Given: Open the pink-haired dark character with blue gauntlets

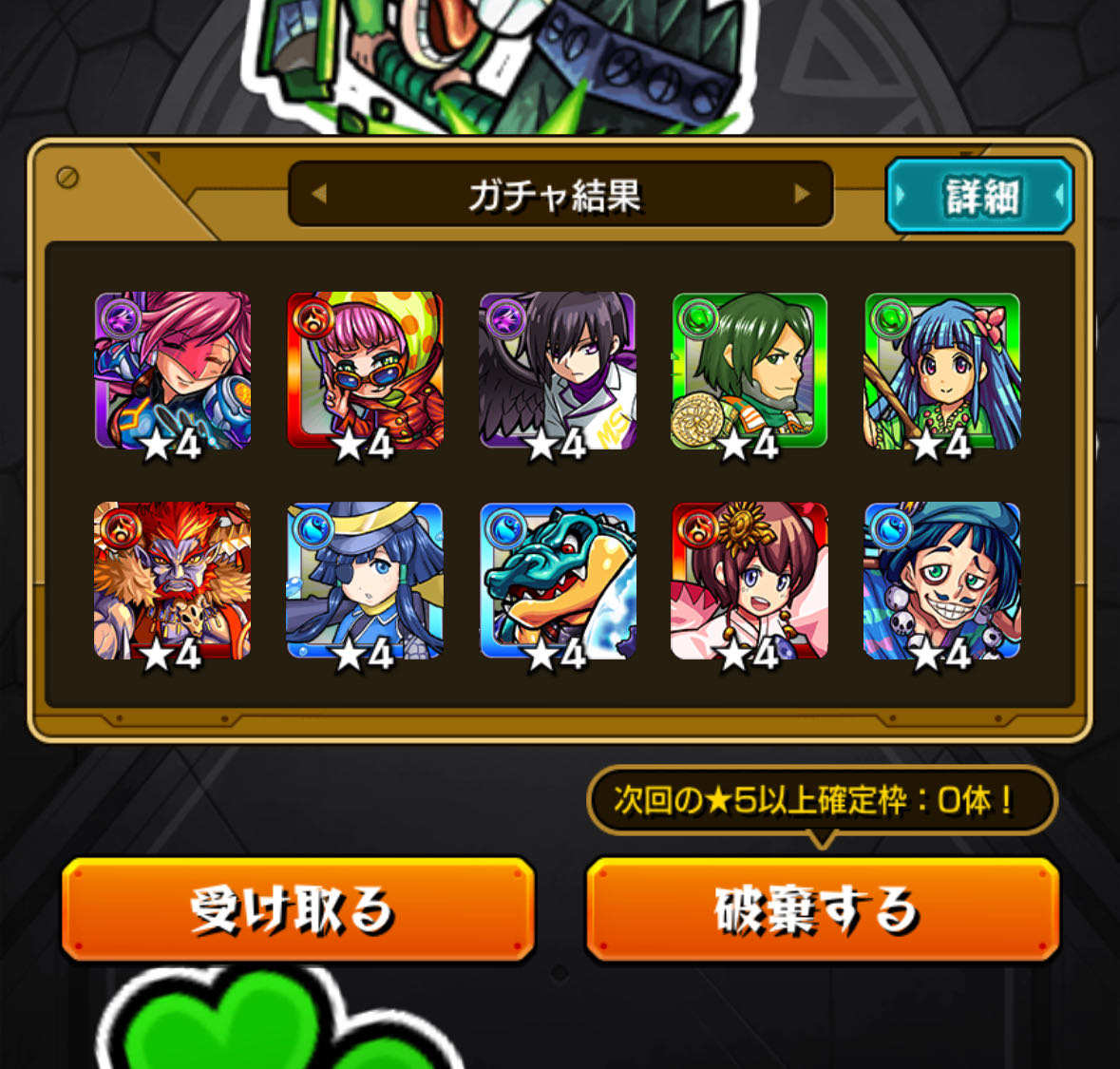Looking at the screenshot, I should 173,371.
